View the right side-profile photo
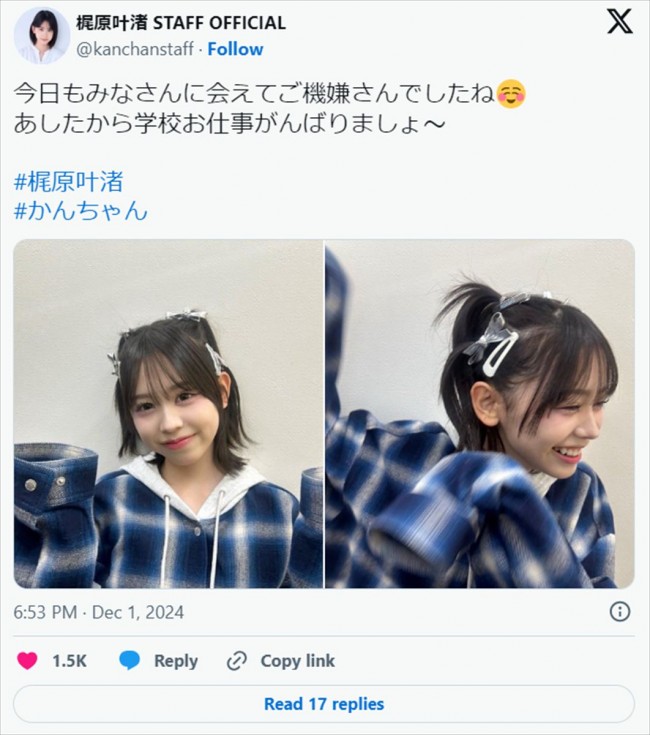650x735 pixels. tap(480, 413)
